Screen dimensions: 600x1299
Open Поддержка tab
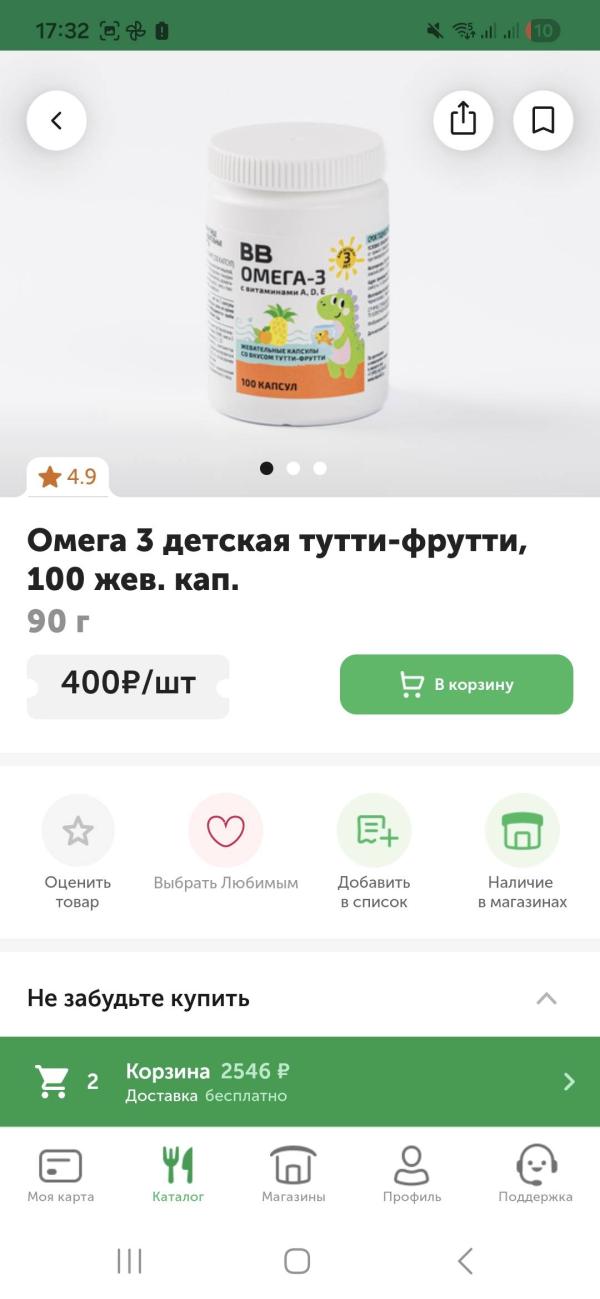(x=535, y=1175)
